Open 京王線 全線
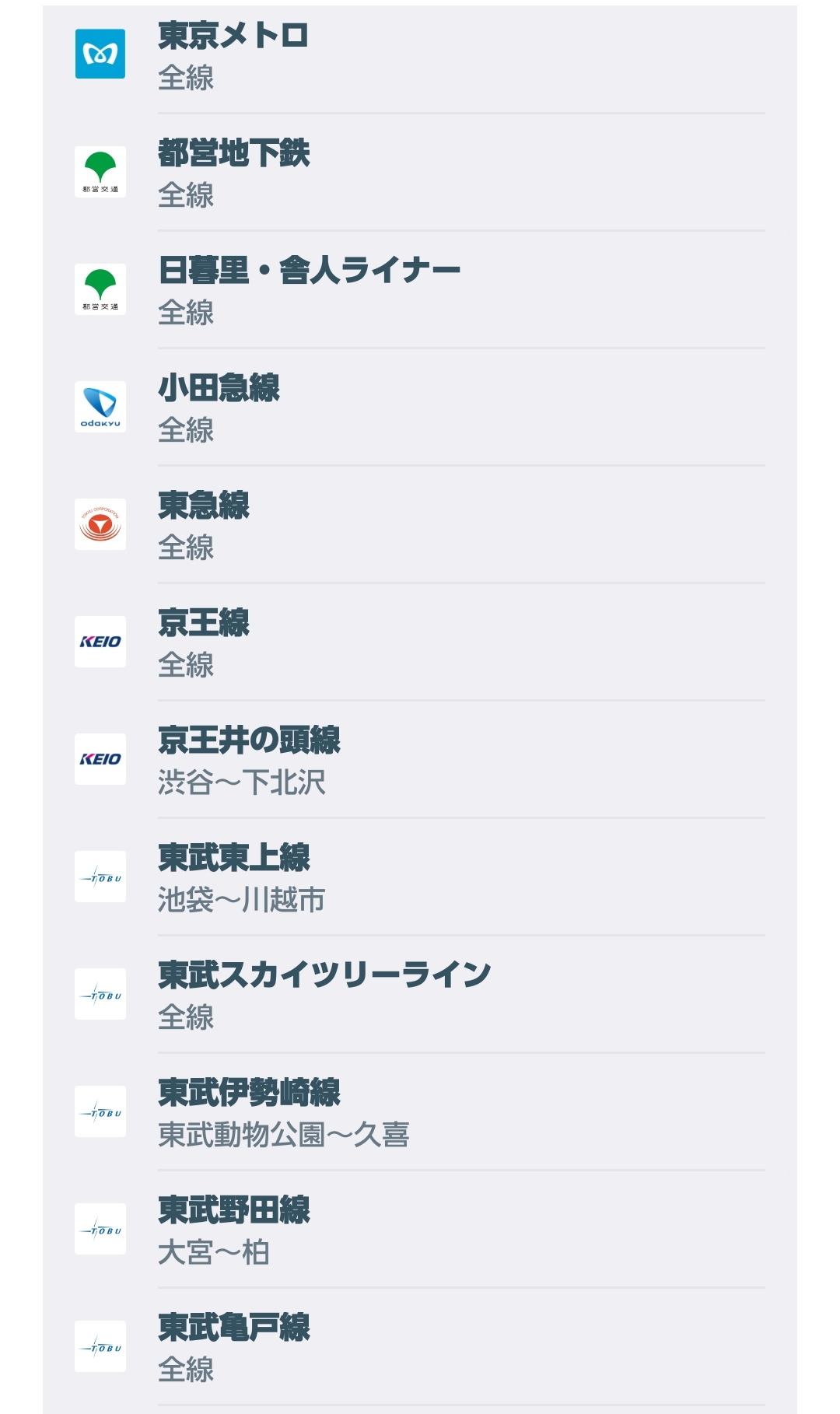This screenshot has height=1414, width=840. 420,642
